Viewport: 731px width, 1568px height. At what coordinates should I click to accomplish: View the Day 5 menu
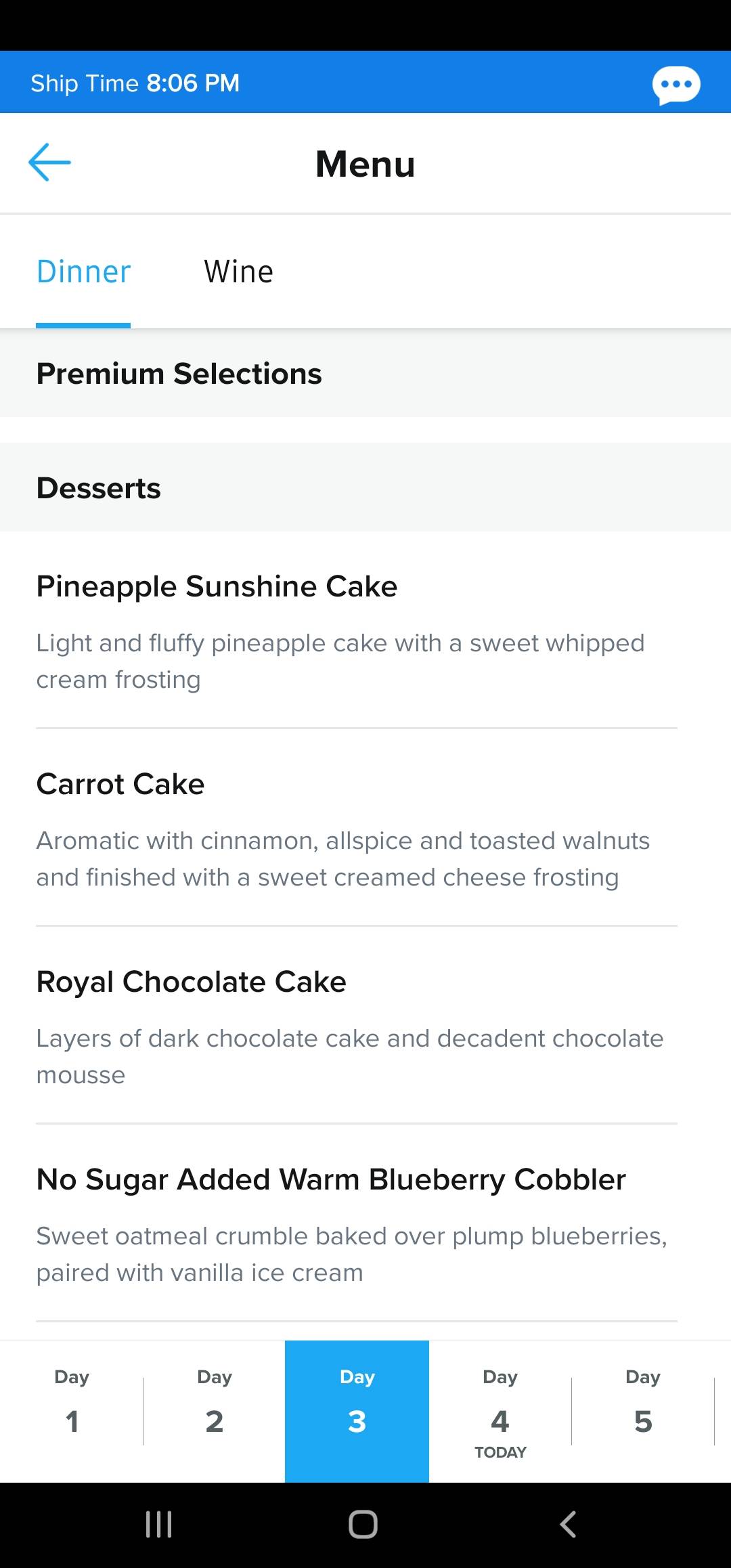pos(643,1411)
